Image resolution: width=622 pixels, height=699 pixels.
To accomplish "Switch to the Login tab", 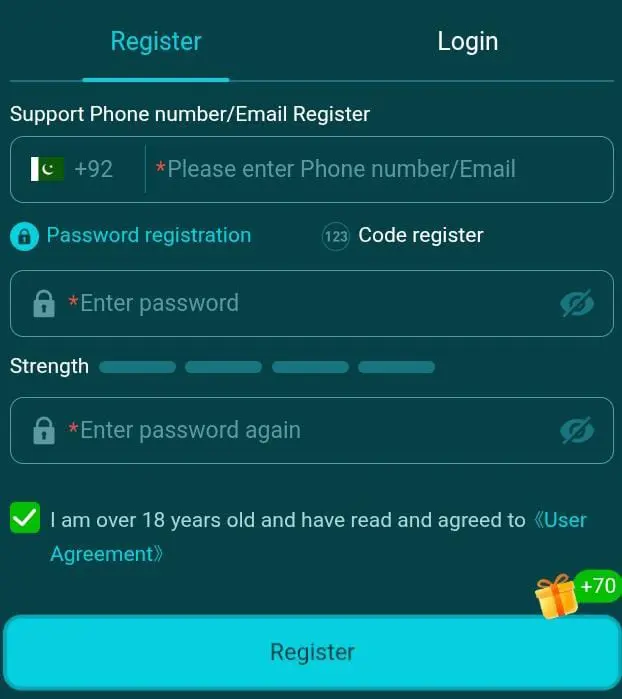I will click(x=467, y=41).
